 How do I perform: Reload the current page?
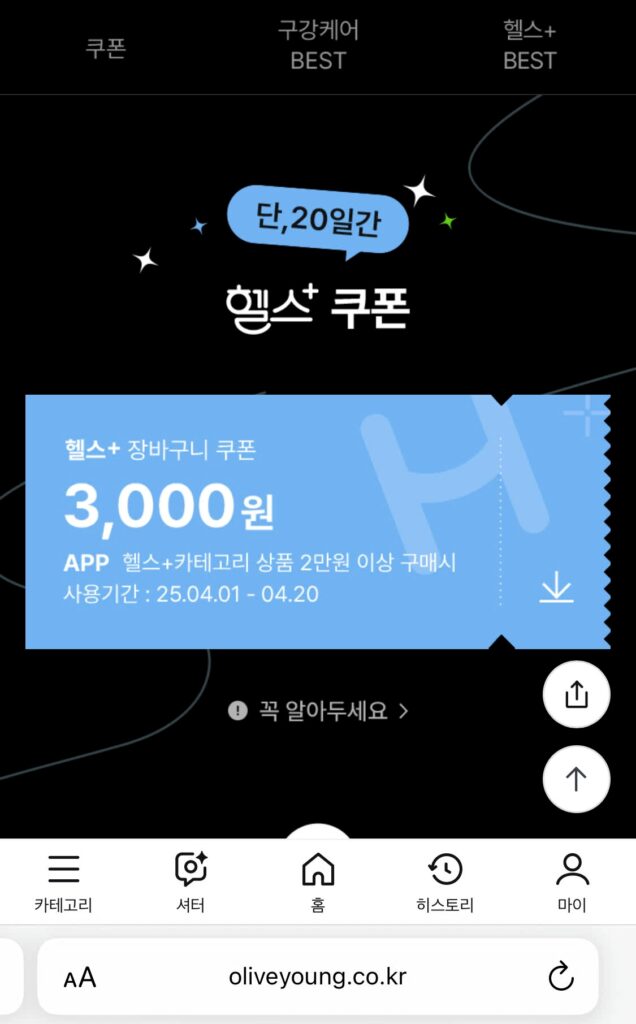coord(562,976)
